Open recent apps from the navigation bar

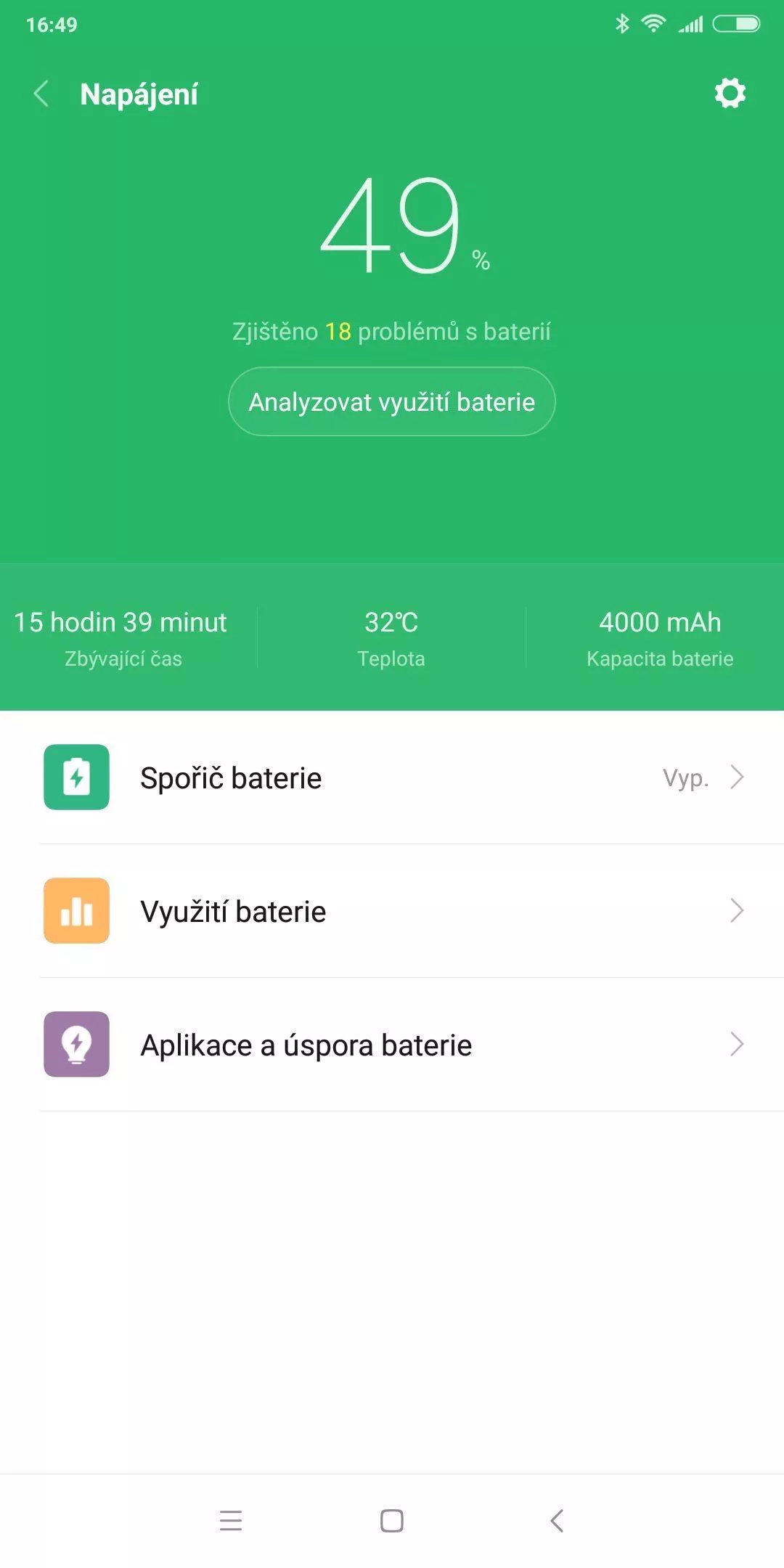point(231,1520)
